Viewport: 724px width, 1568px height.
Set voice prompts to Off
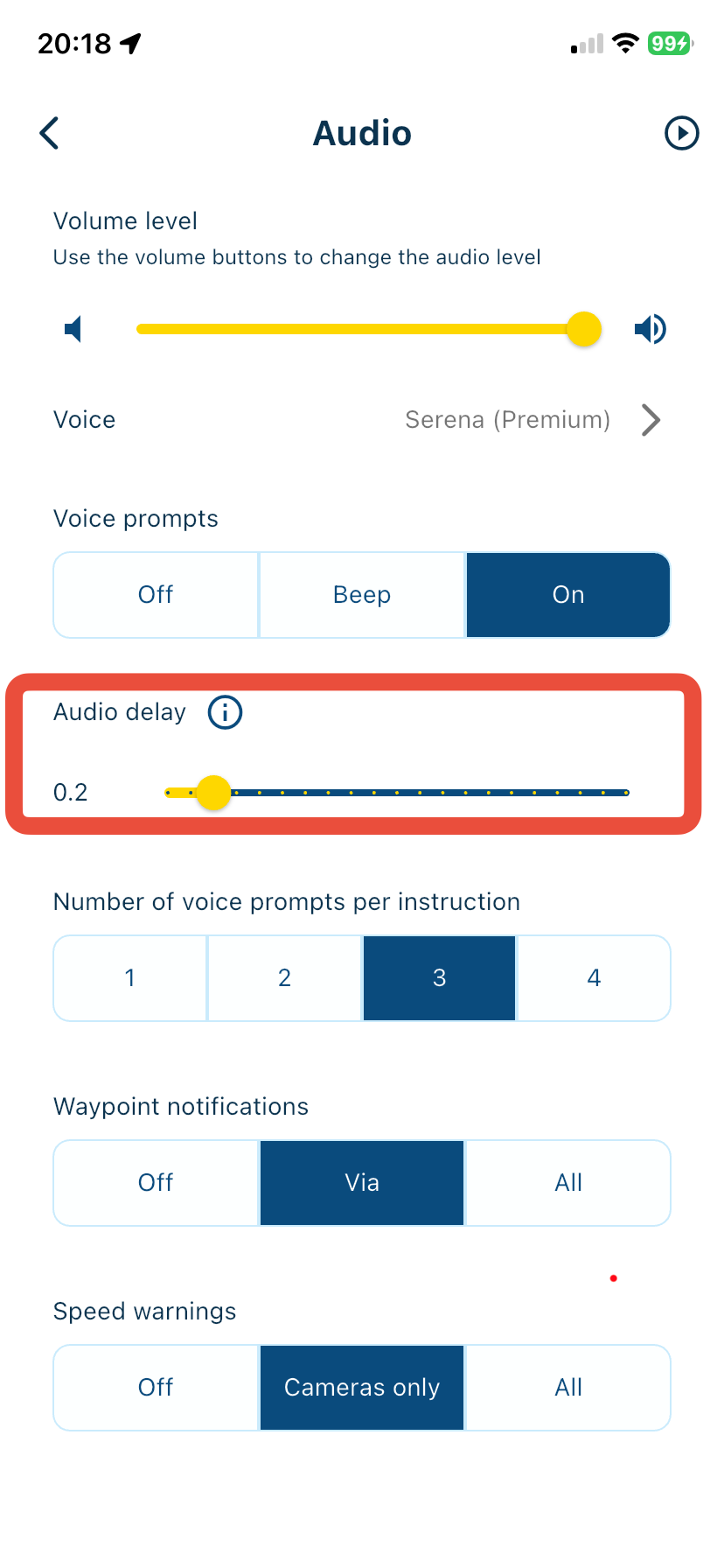(156, 595)
